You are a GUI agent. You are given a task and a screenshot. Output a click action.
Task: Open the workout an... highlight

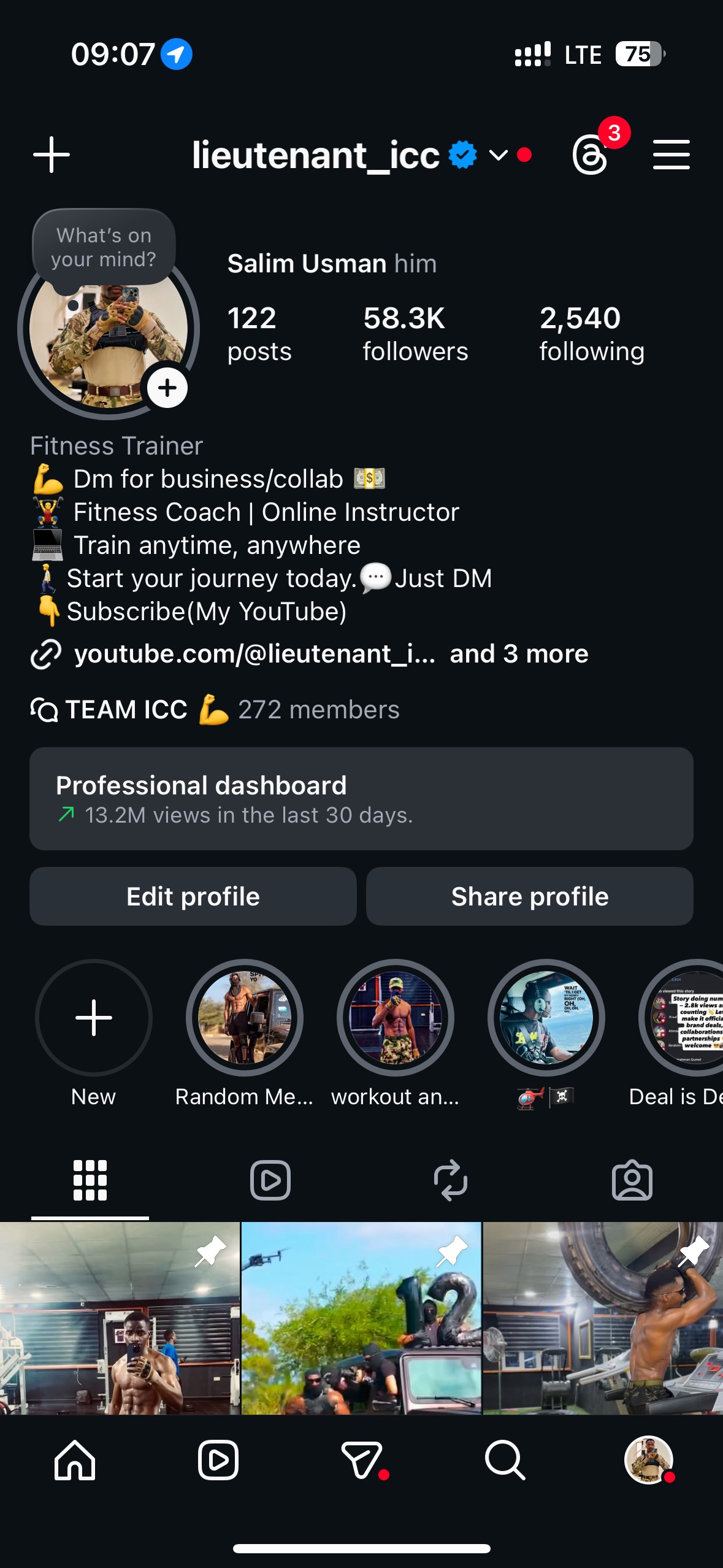tap(396, 1018)
